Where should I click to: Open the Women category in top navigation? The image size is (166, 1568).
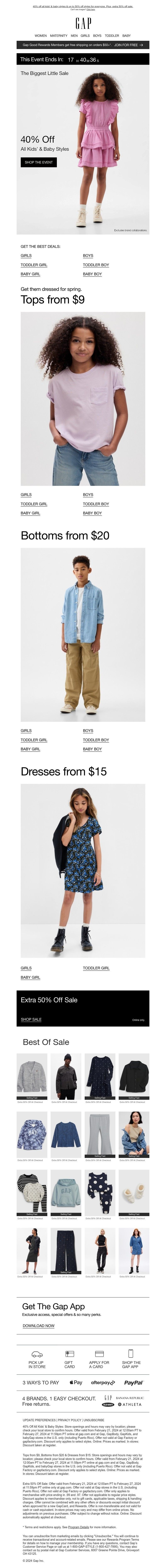40,36
